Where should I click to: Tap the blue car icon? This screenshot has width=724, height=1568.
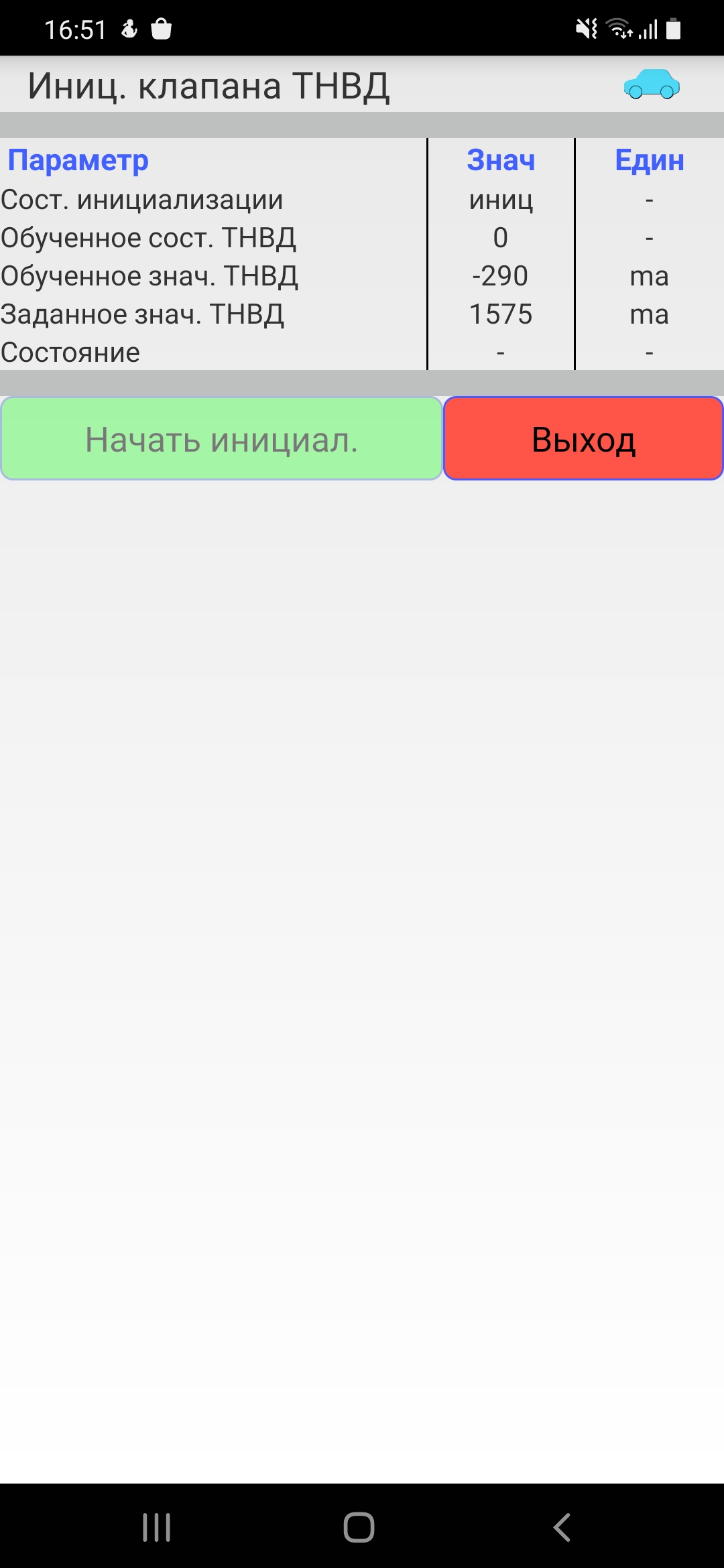(x=651, y=84)
